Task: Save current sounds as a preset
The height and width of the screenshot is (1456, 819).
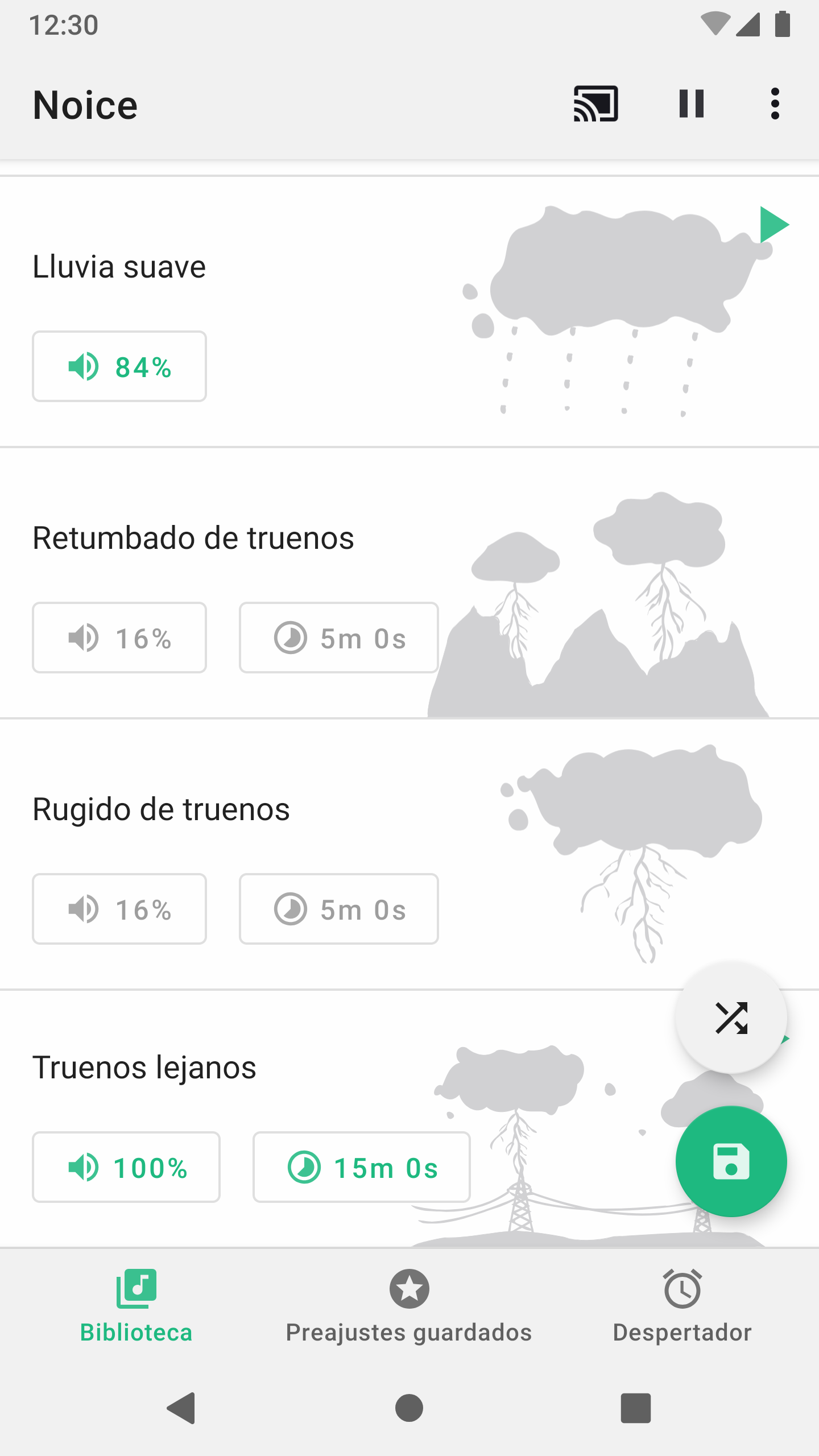Action: pos(731,1161)
